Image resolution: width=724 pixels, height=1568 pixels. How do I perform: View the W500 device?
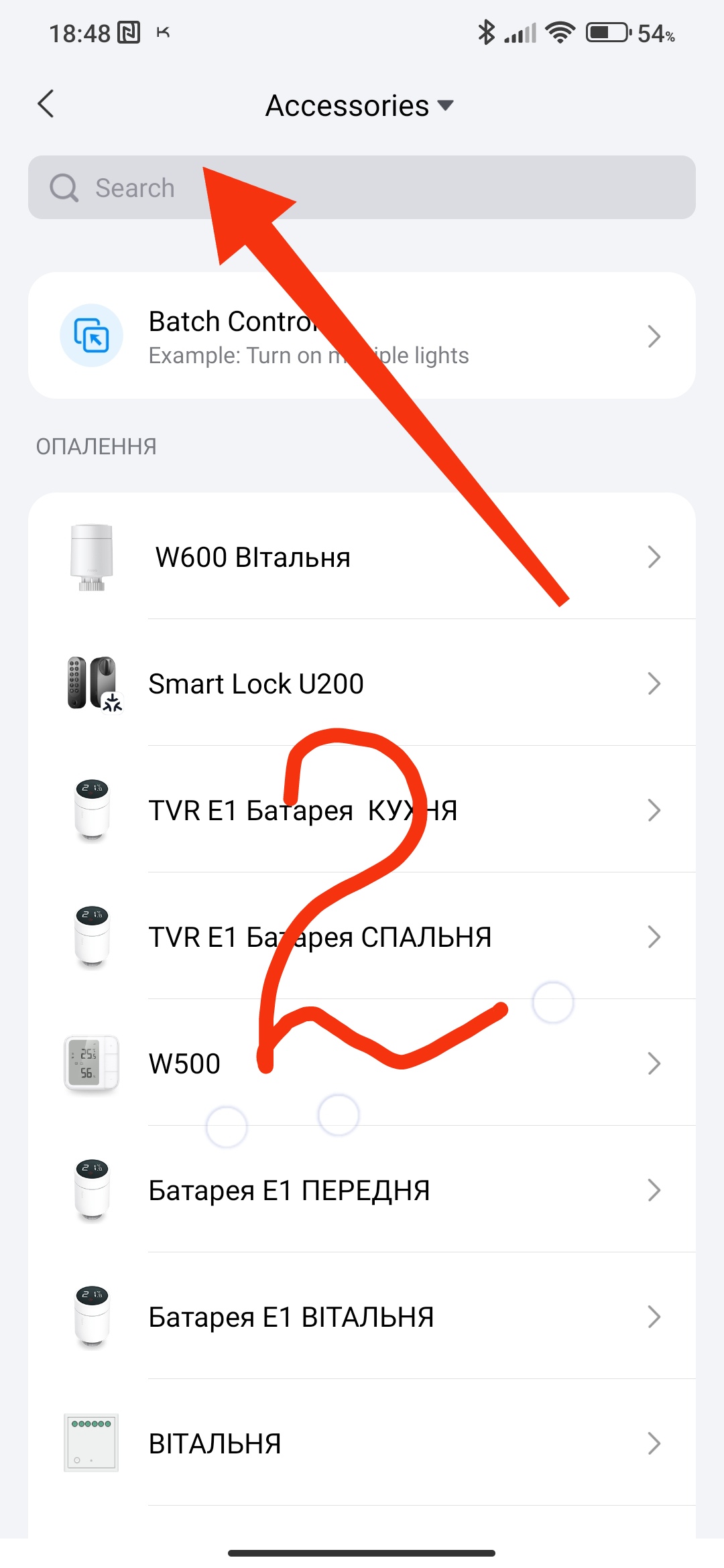click(362, 1063)
